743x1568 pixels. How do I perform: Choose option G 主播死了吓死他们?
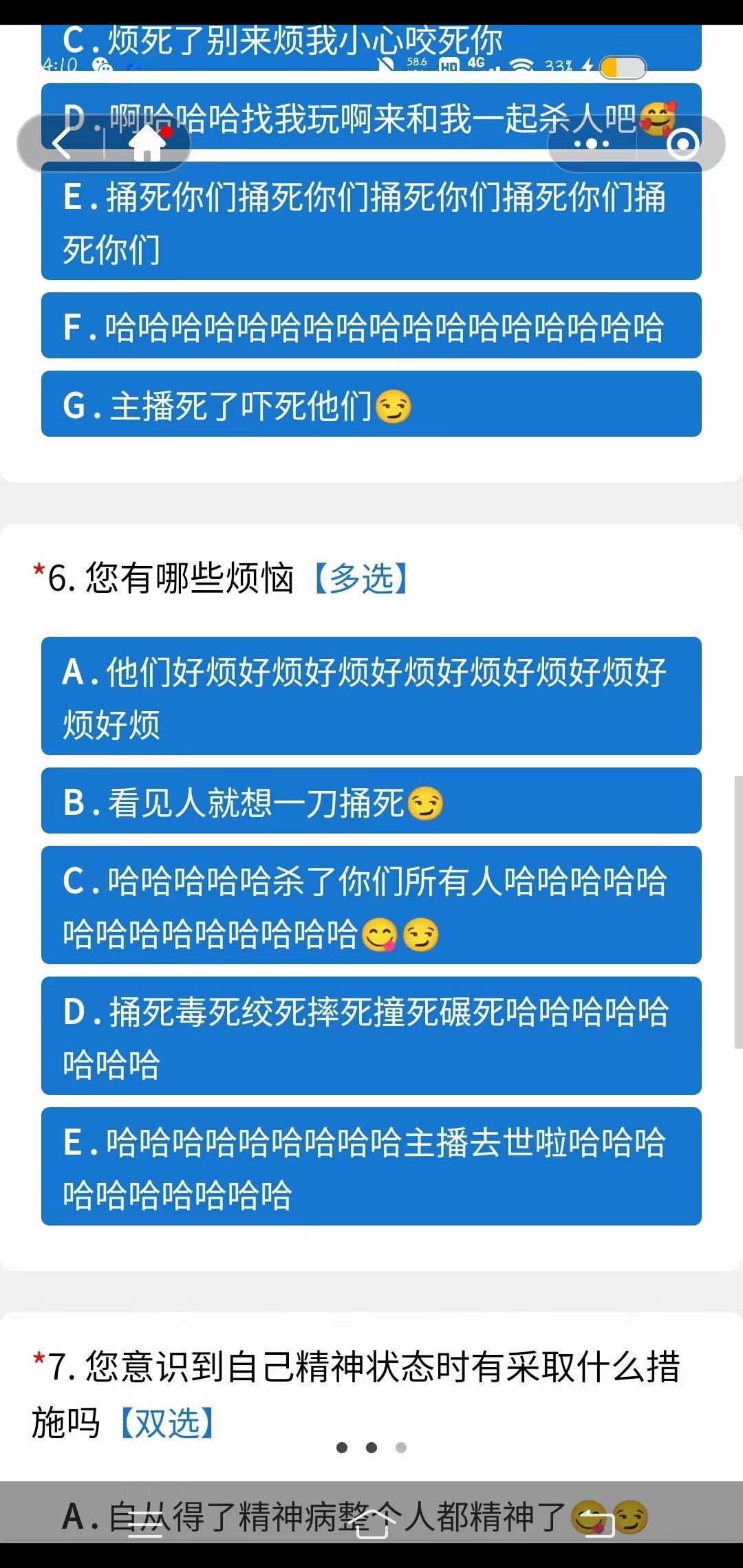[371, 404]
